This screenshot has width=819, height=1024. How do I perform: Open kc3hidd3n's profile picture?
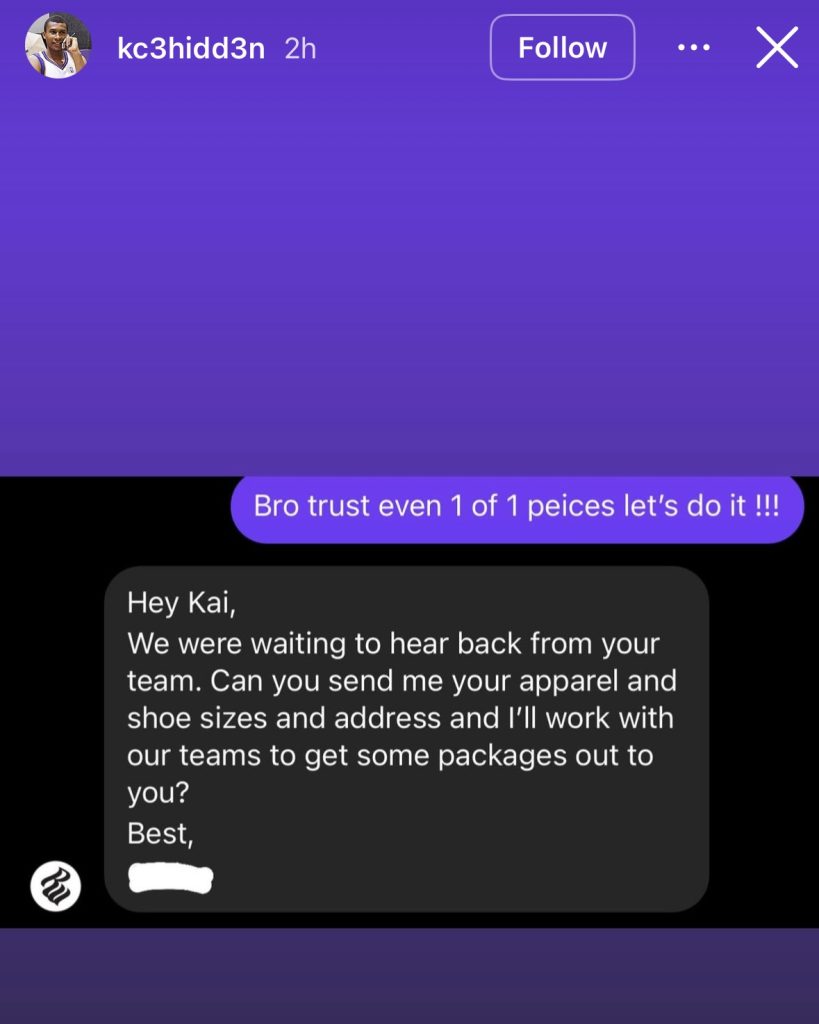click(x=57, y=47)
